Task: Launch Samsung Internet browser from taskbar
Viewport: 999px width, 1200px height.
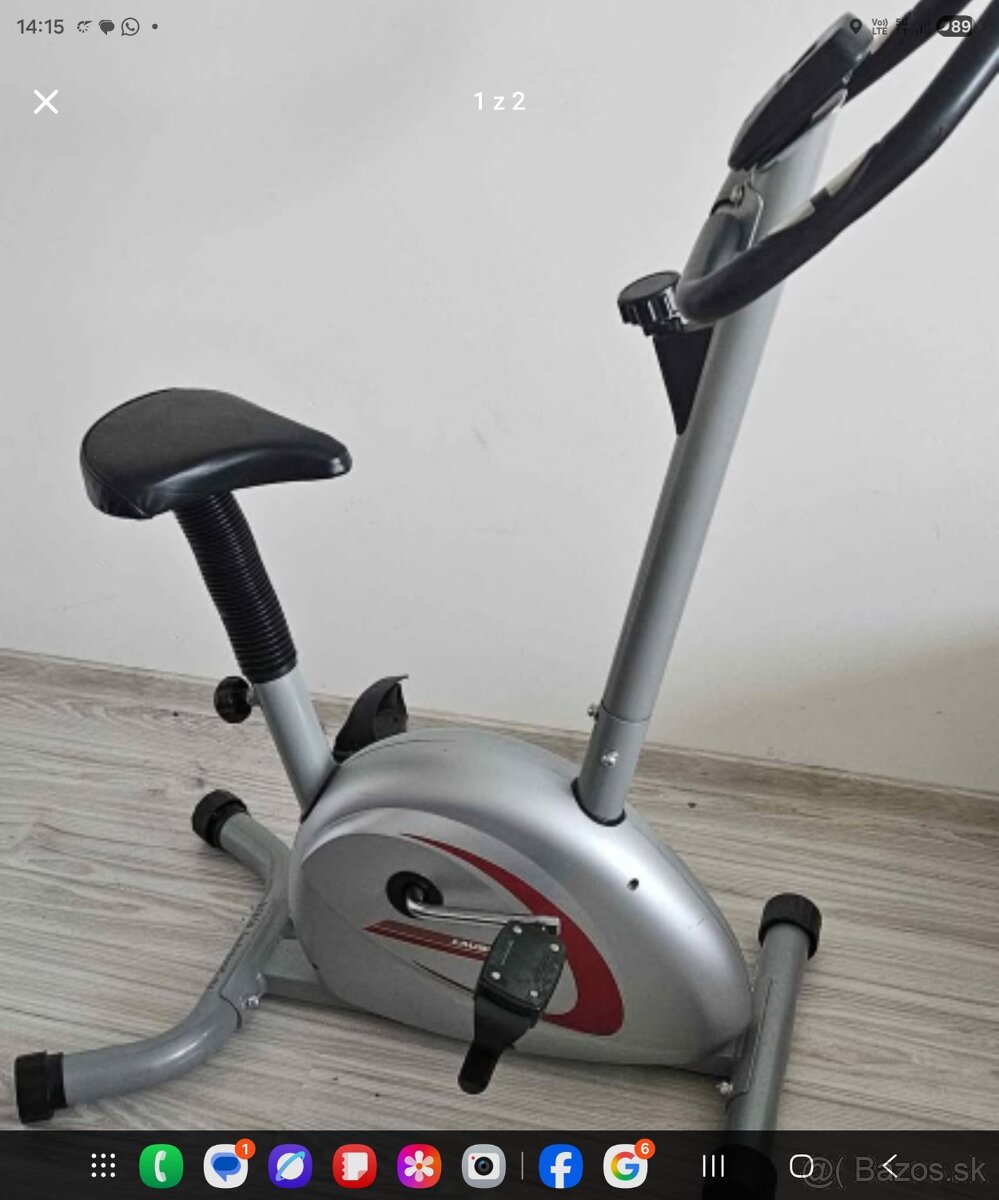Action: 290,1166
